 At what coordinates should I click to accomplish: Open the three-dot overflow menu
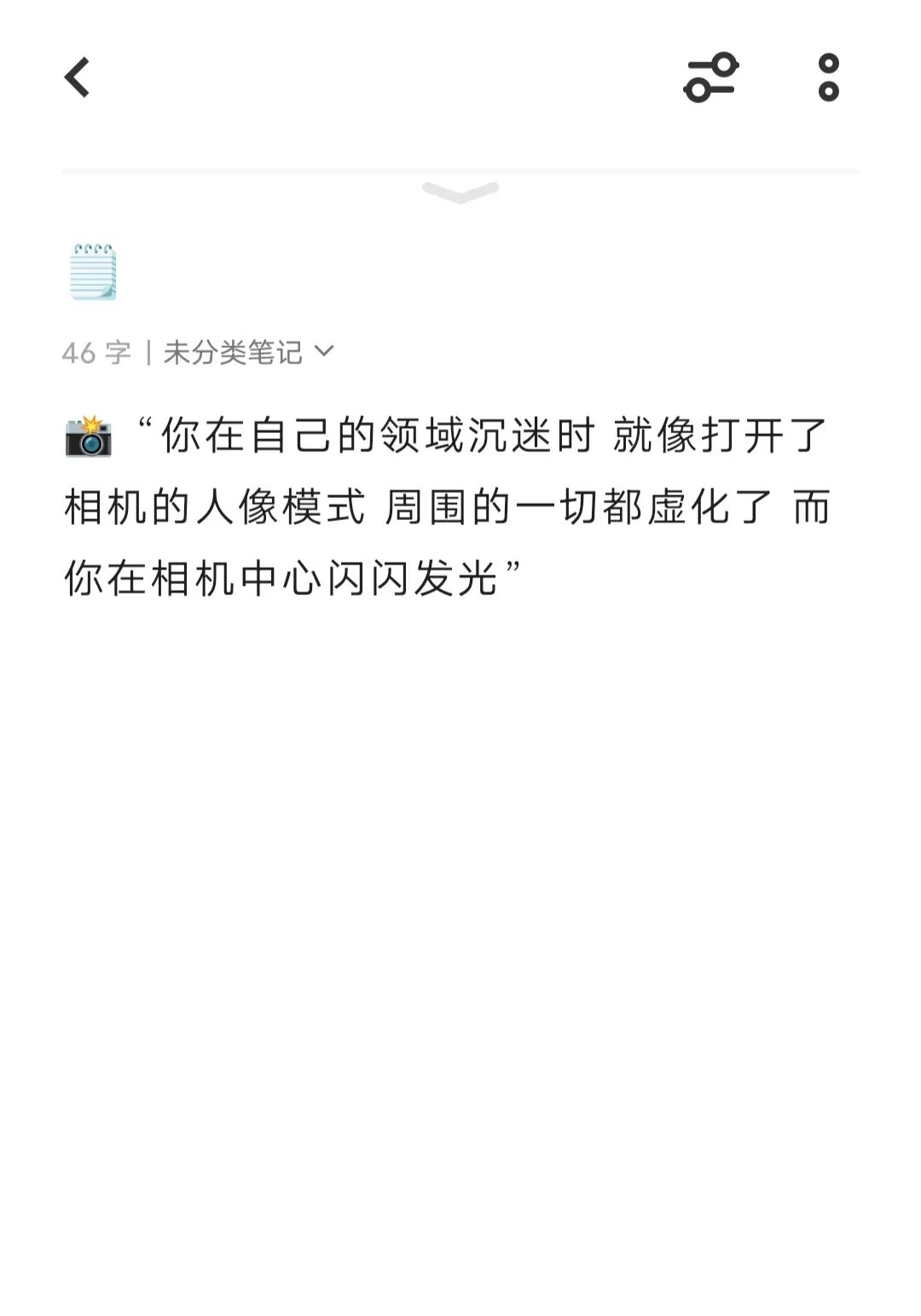(x=828, y=78)
